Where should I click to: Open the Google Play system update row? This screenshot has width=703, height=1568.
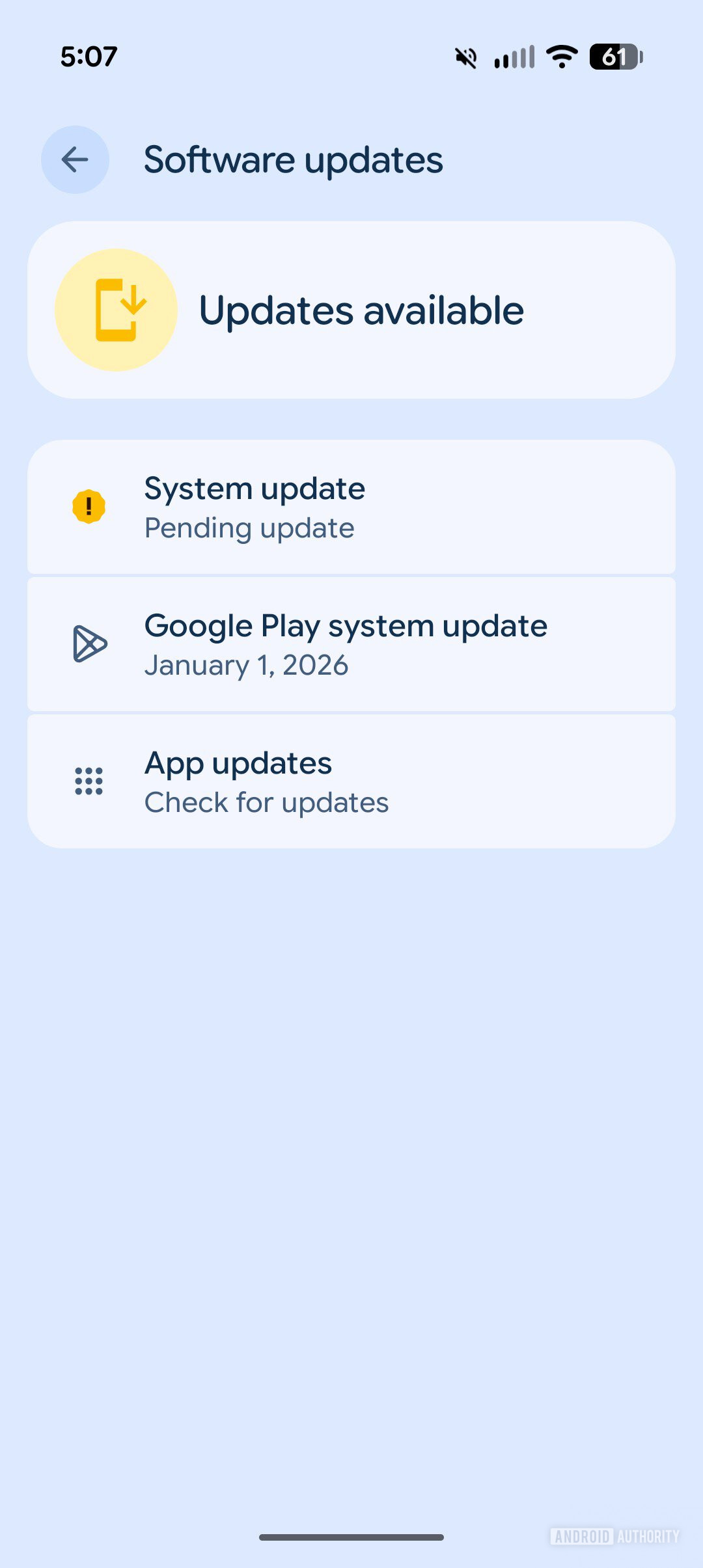pyautogui.click(x=351, y=644)
